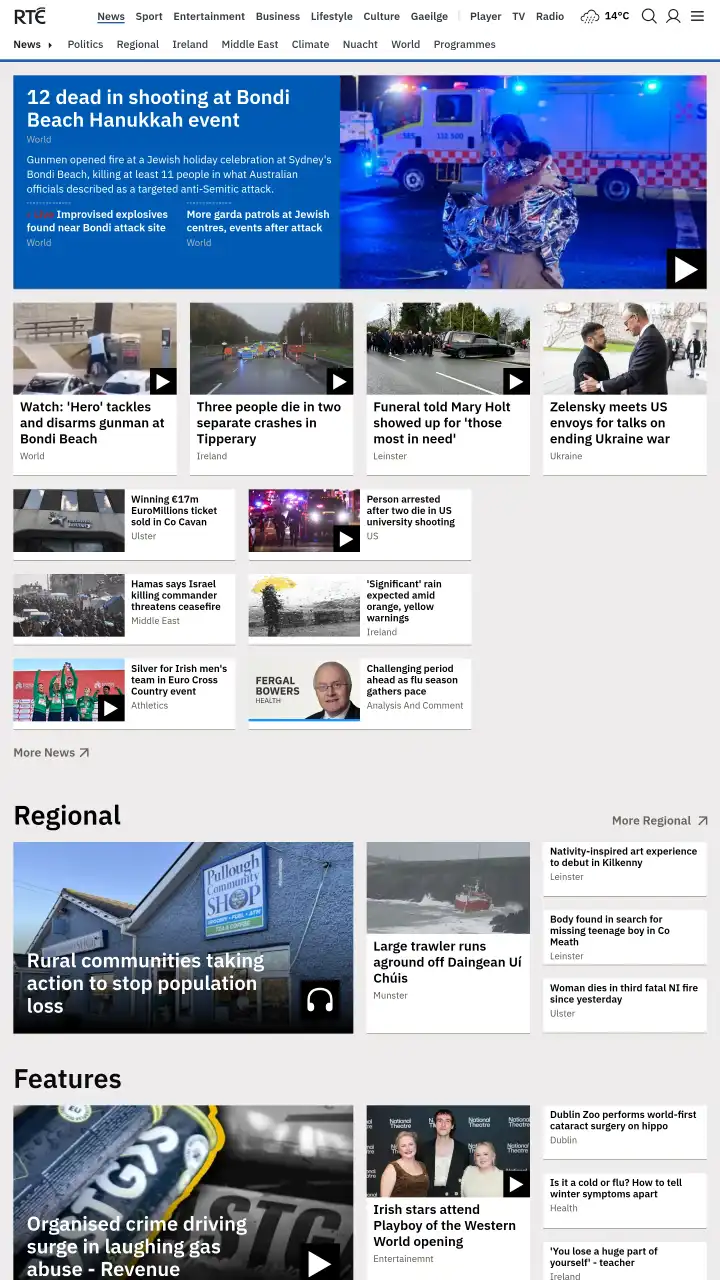Play the Irish stars Playboy opening video
This screenshot has height=1280, width=720.
[x=516, y=1184]
